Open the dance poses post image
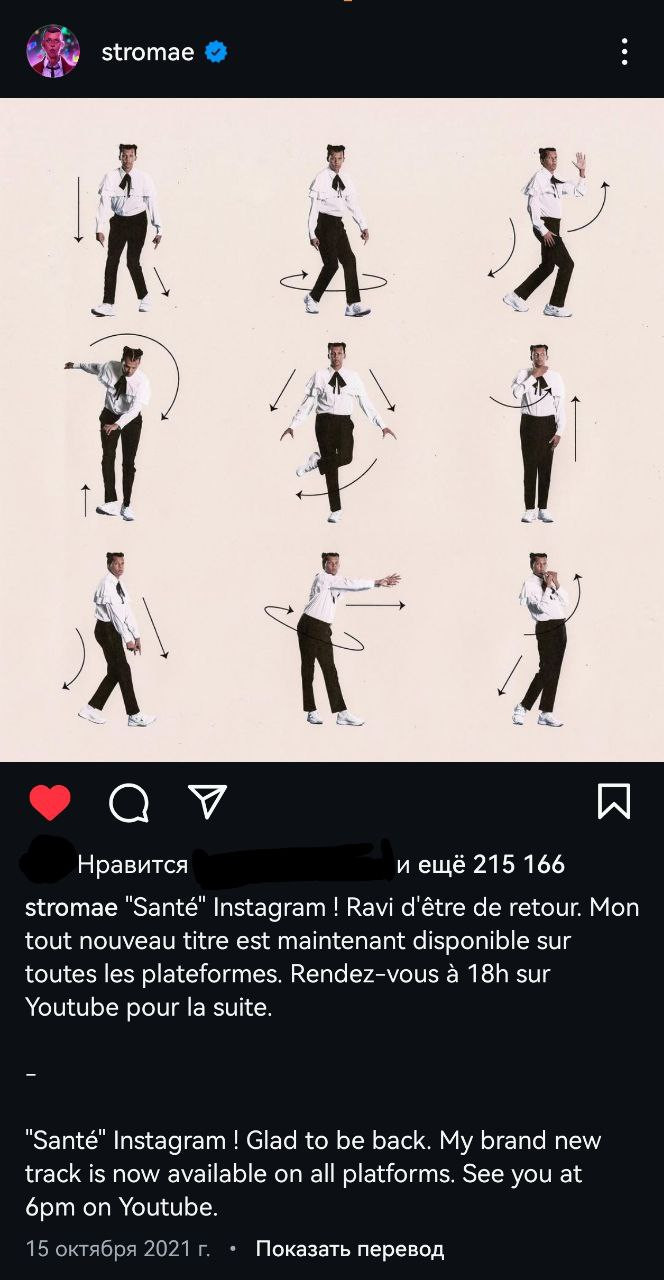The height and width of the screenshot is (1280, 664). coord(332,430)
